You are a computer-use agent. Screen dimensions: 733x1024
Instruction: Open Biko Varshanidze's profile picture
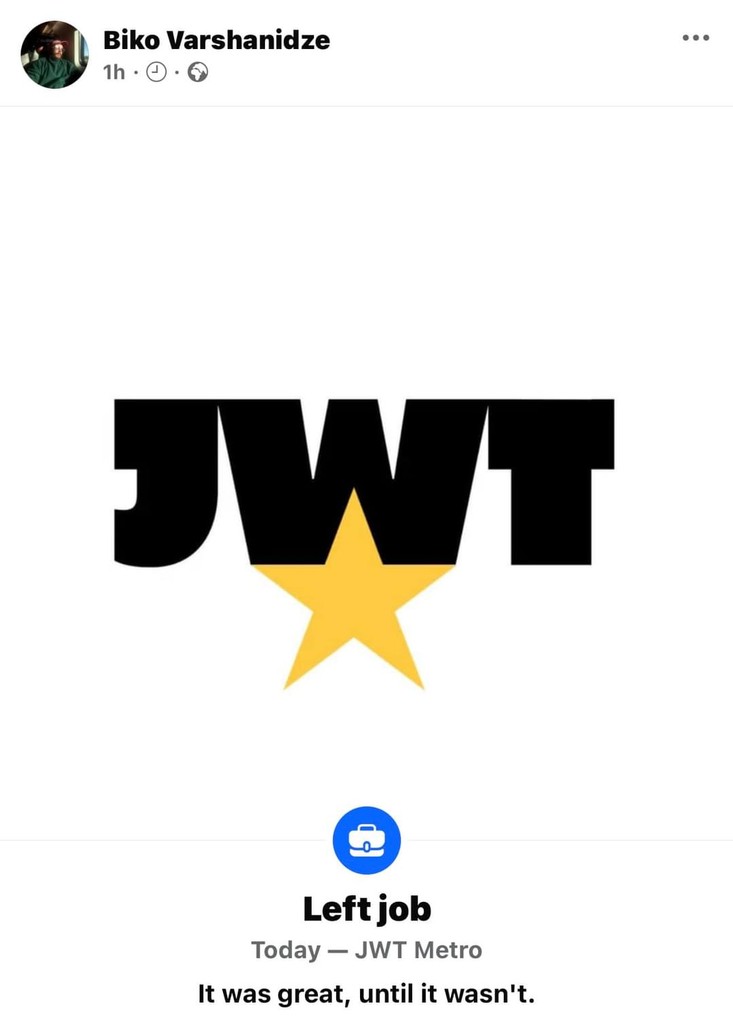(x=54, y=54)
